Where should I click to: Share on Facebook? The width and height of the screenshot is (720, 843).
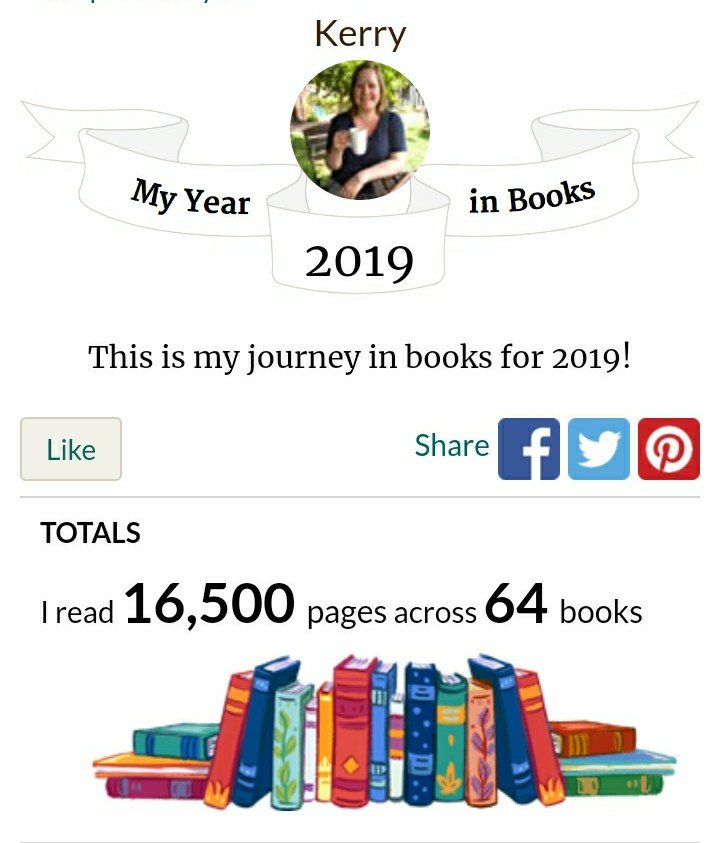click(529, 449)
